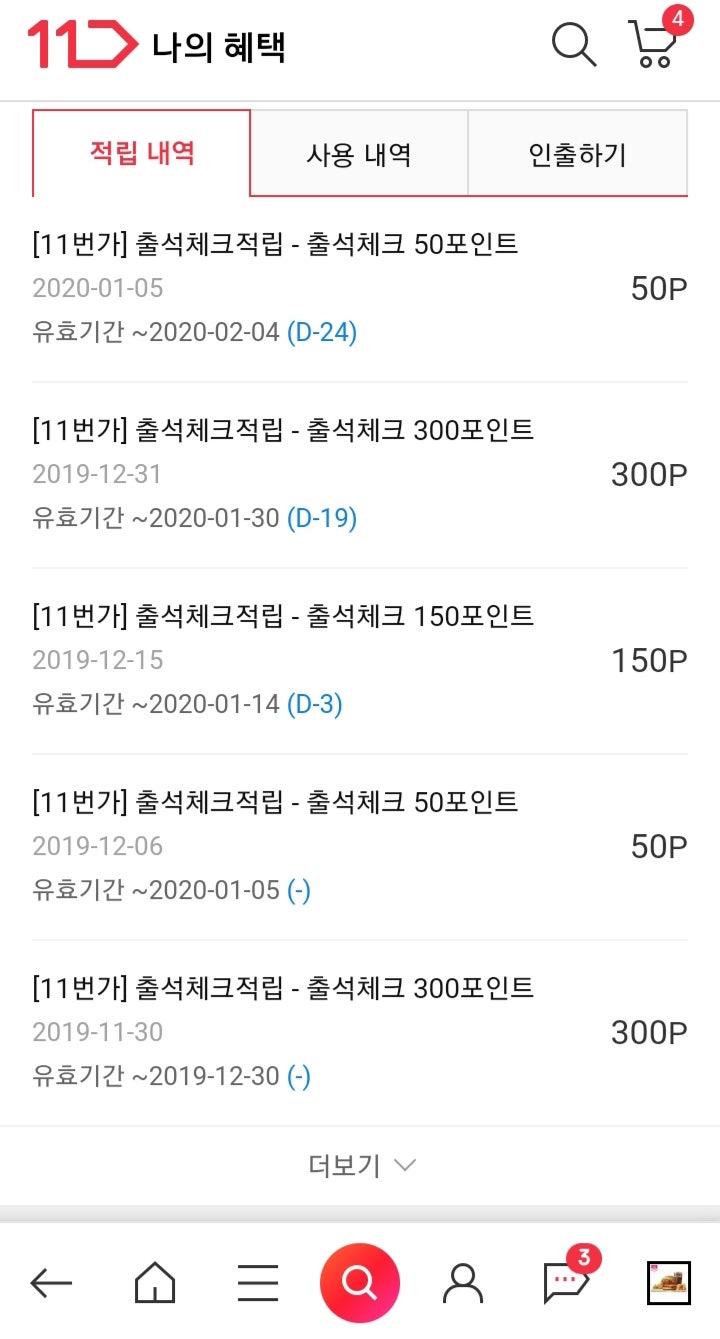Go to the home screen

154,1282
